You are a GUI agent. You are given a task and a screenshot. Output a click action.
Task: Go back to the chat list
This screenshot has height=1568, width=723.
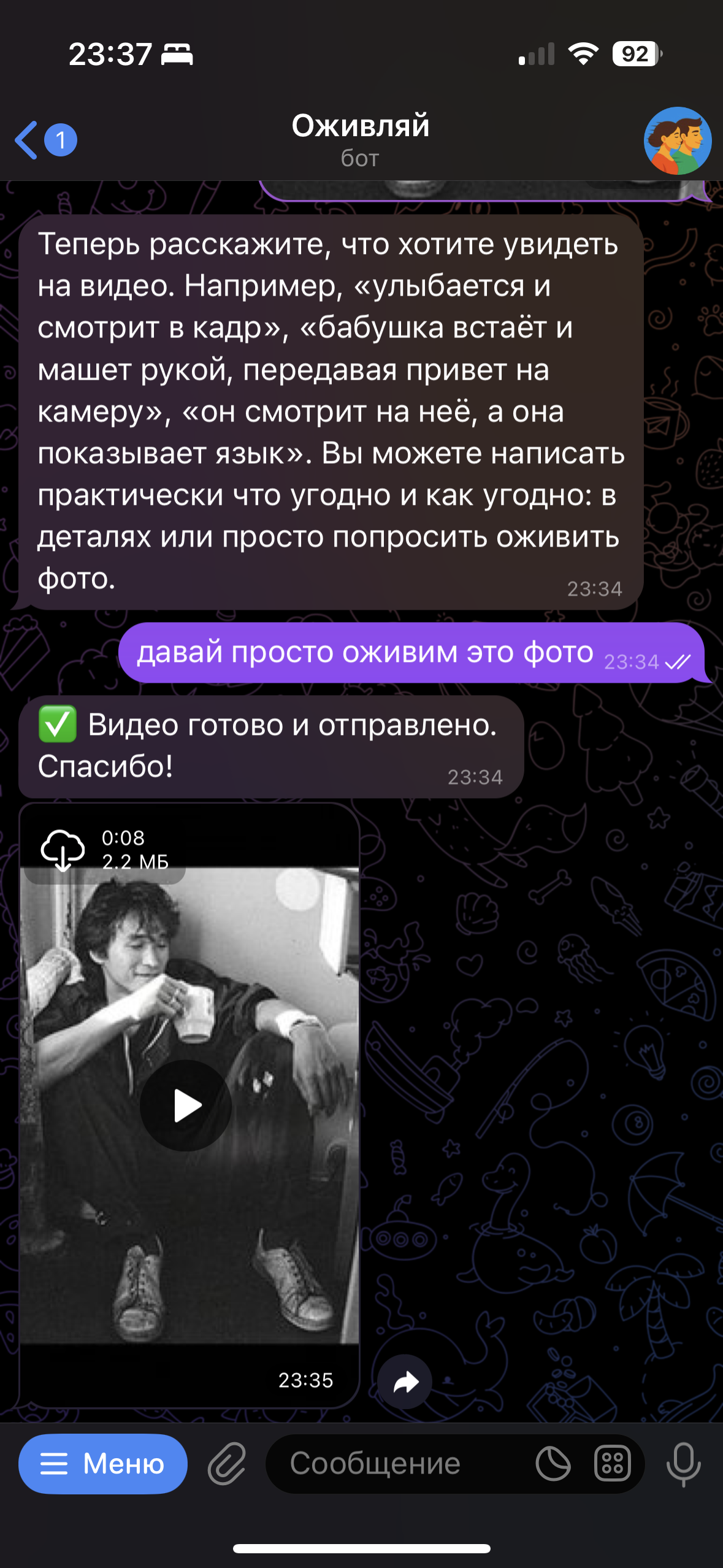click(44, 140)
